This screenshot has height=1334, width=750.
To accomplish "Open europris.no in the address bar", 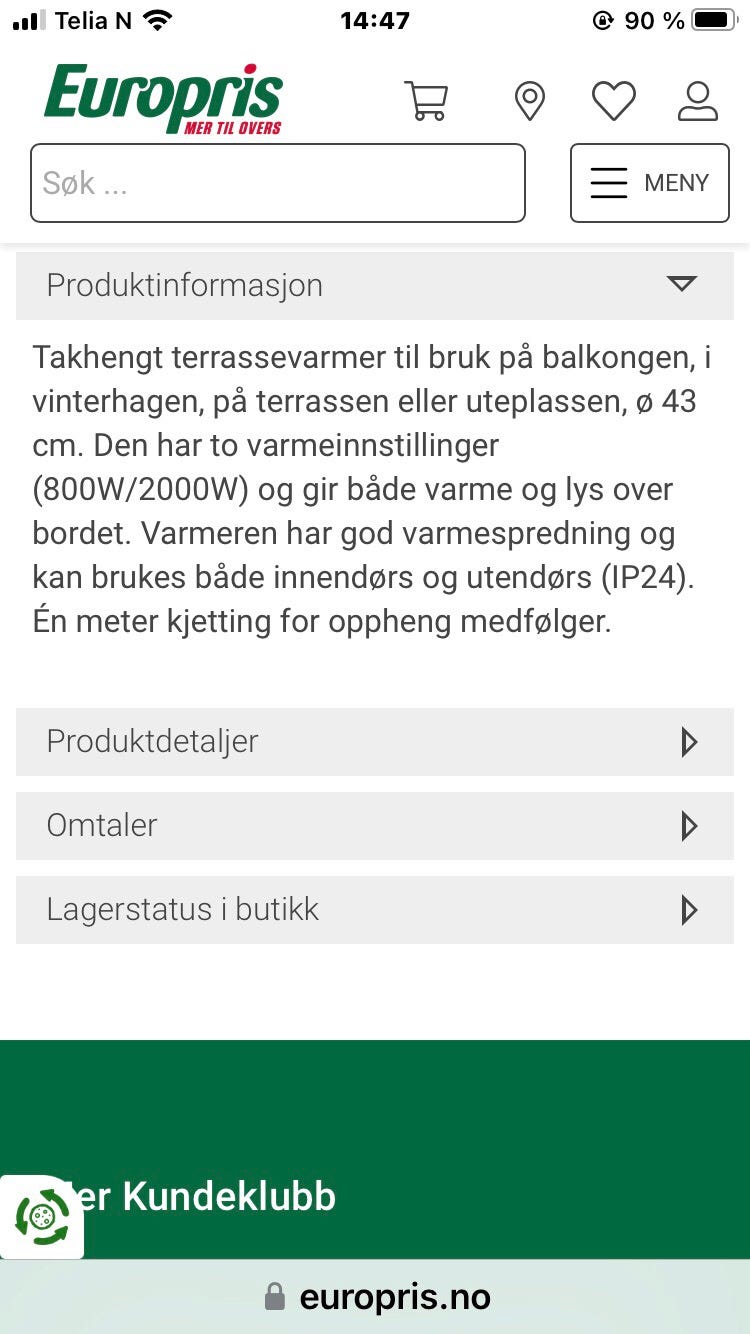I will [x=394, y=1295].
